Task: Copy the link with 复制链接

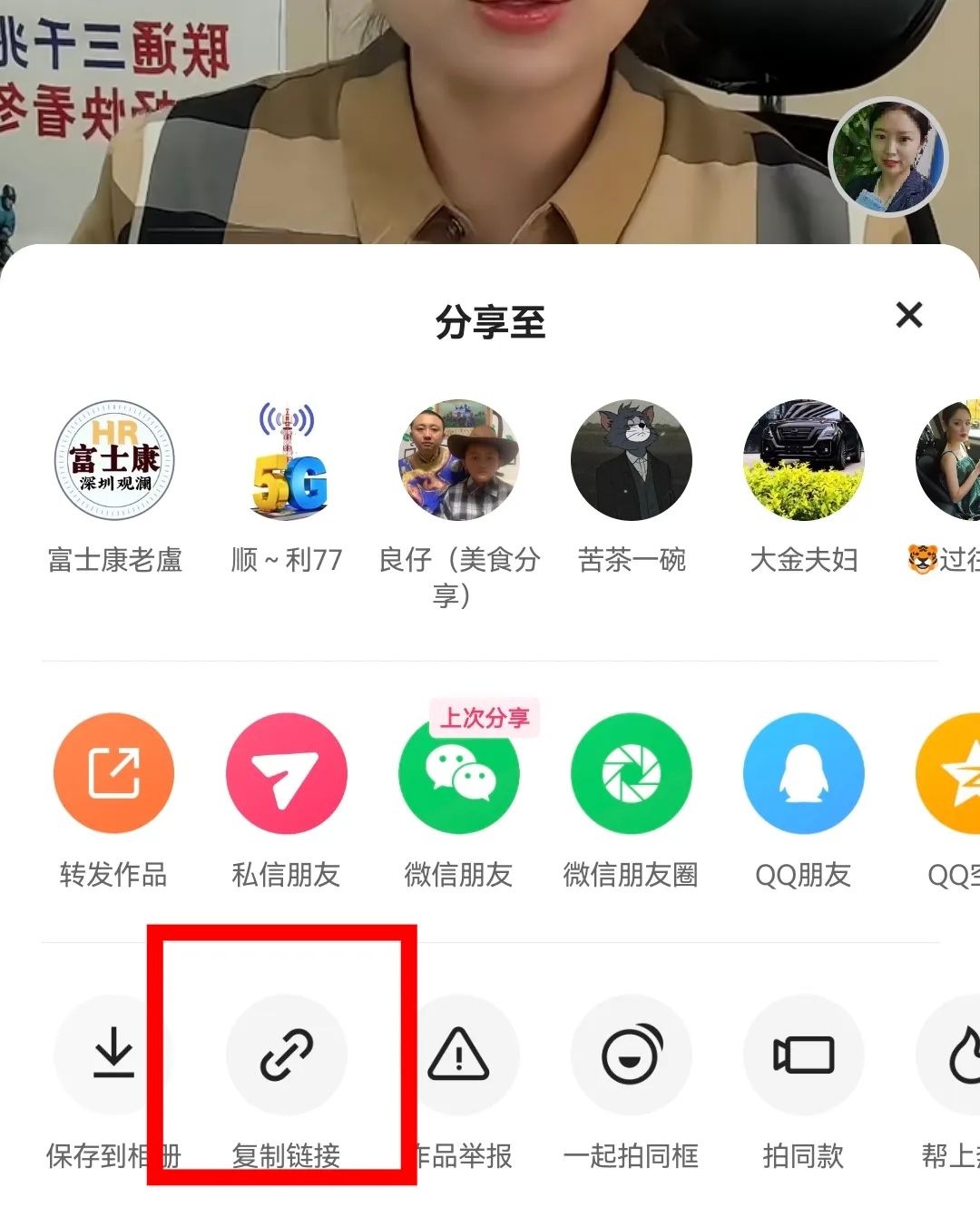Action: [287, 1055]
